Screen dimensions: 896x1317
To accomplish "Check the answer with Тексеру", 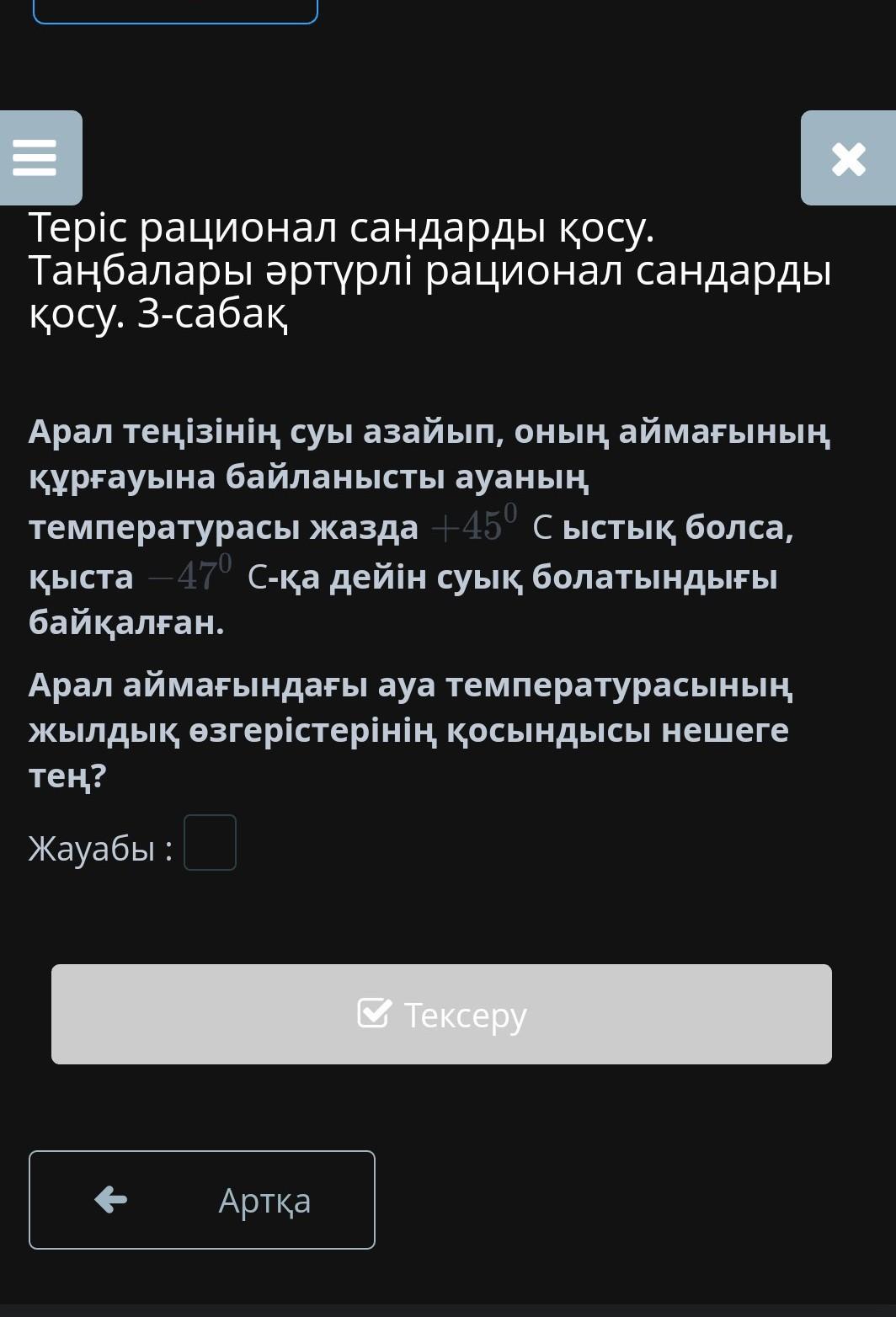I will point(441,1015).
